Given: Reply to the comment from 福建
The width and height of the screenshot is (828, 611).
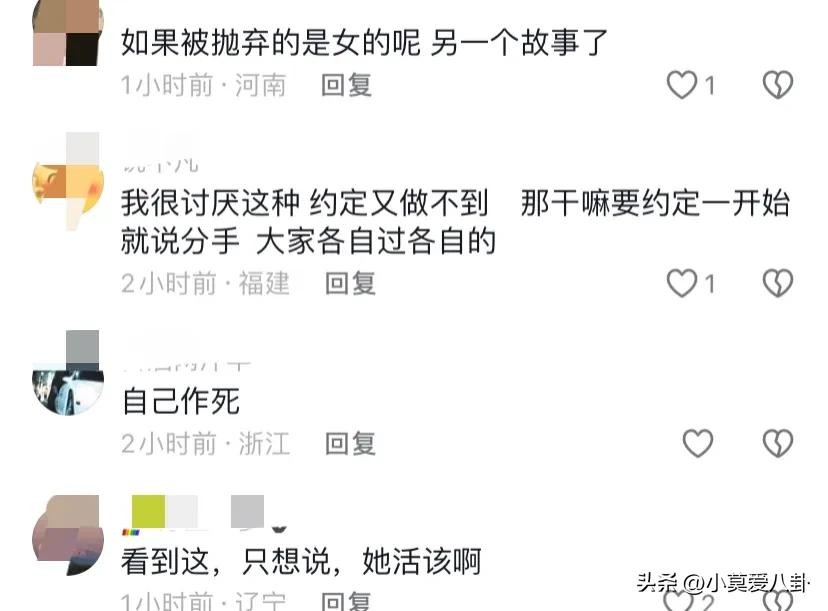Looking at the screenshot, I should click(350, 284).
